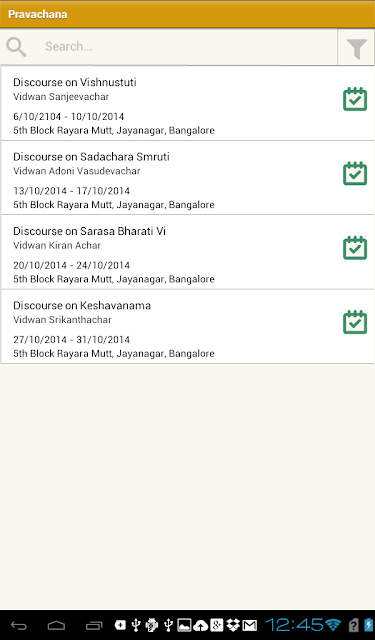This screenshot has width=375, height=640.
Task: Open the filter funnel icon
Action: click(356, 47)
